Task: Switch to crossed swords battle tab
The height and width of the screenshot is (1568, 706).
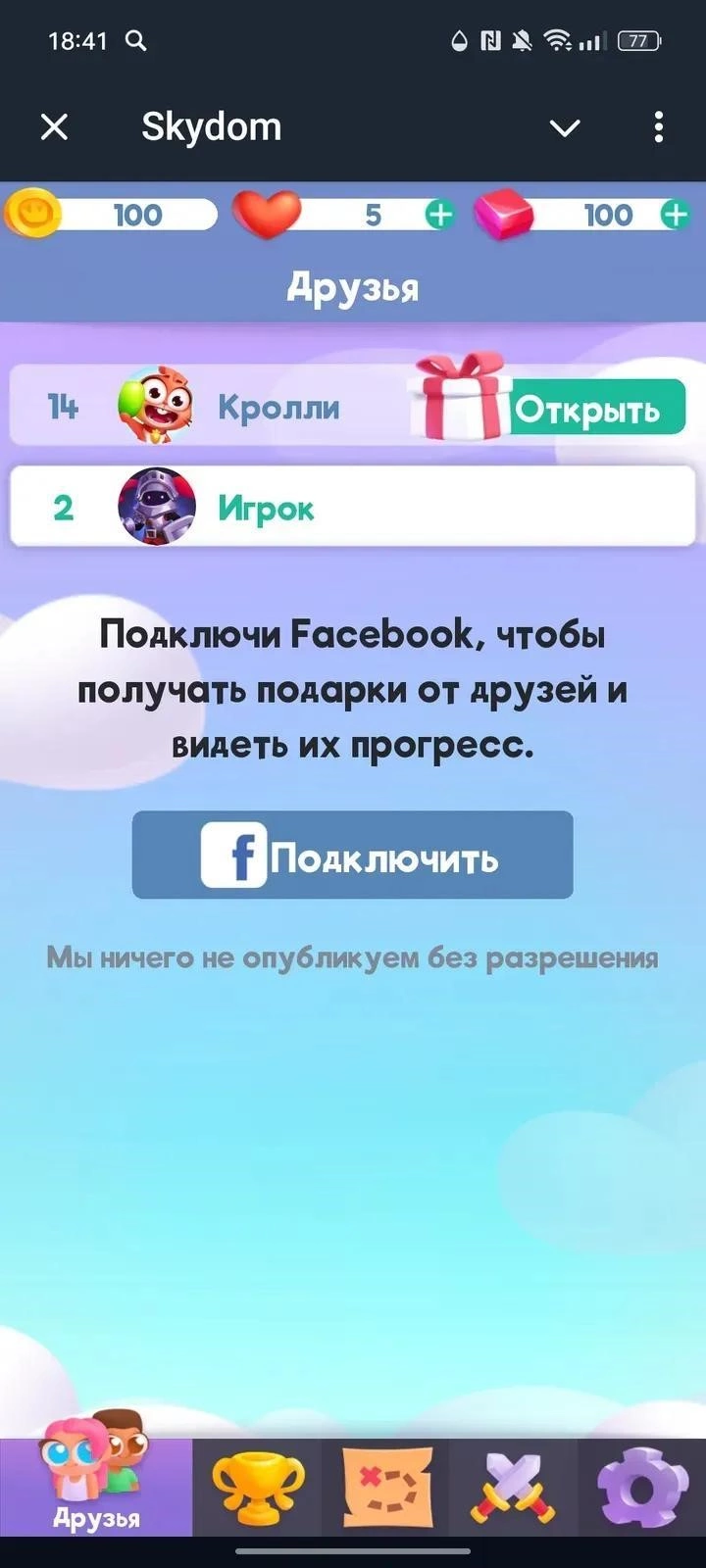Action: coord(514,1488)
